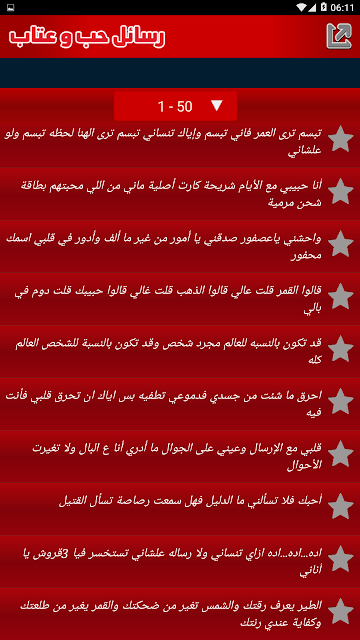This screenshot has height=640, width=360.
Task: Open the message starting with قد تكون بالنسبه للعالم
Action: 180,351
